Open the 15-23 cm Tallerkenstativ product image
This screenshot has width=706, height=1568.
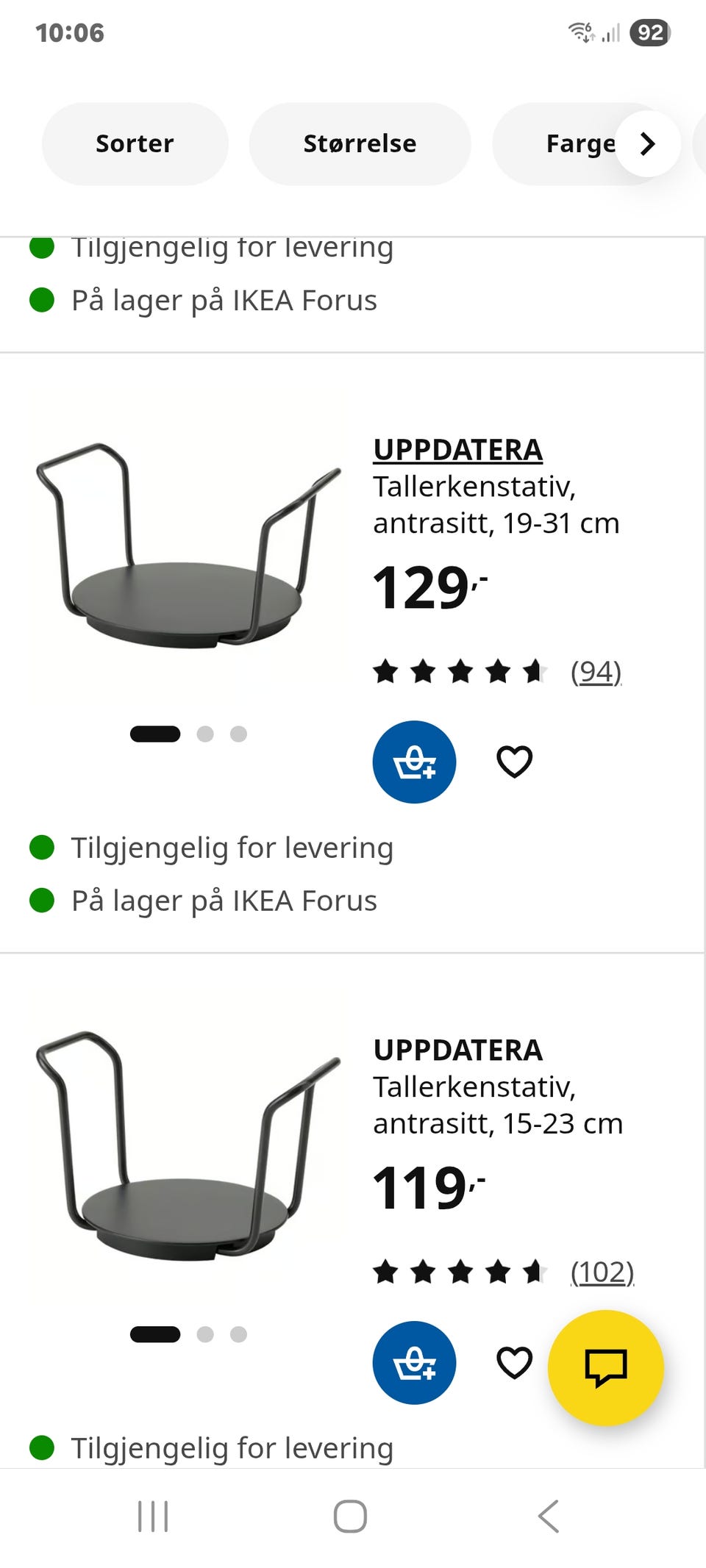click(x=188, y=1147)
